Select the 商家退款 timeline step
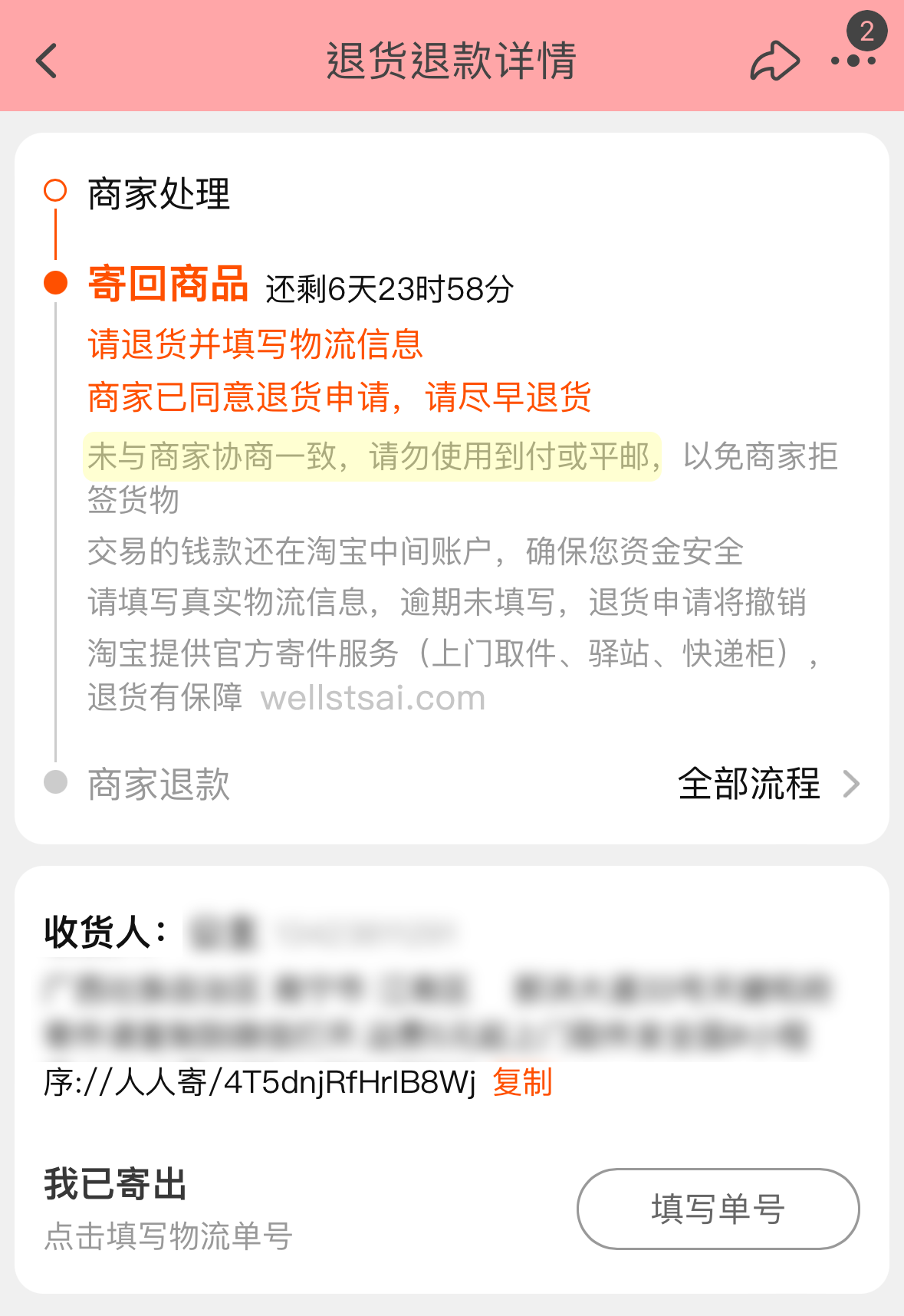Image resolution: width=904 pixels, height=1316 pixels. pos(159,784)
